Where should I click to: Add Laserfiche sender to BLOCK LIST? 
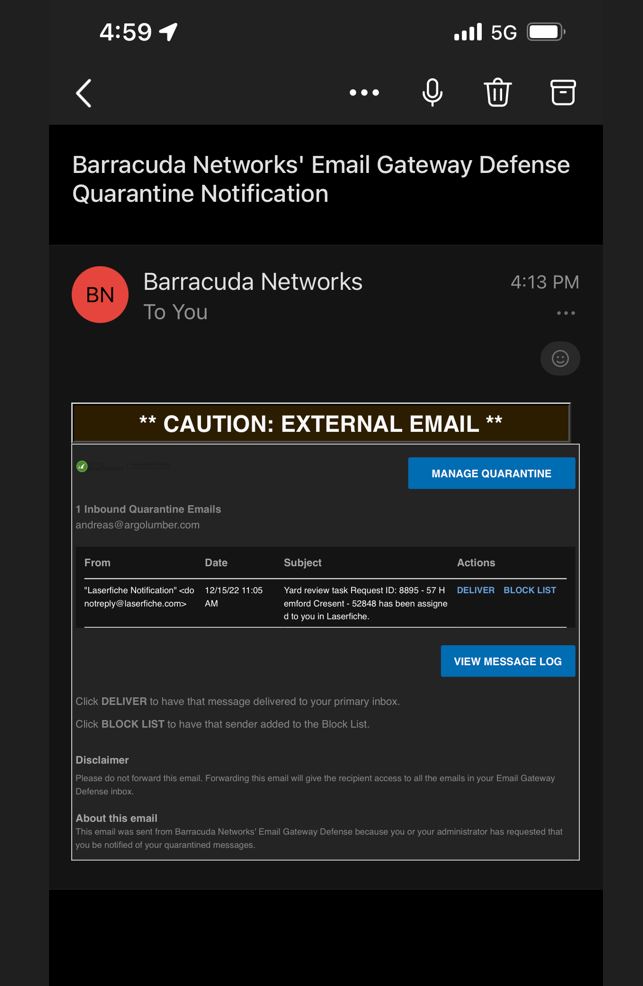(529, 590)
